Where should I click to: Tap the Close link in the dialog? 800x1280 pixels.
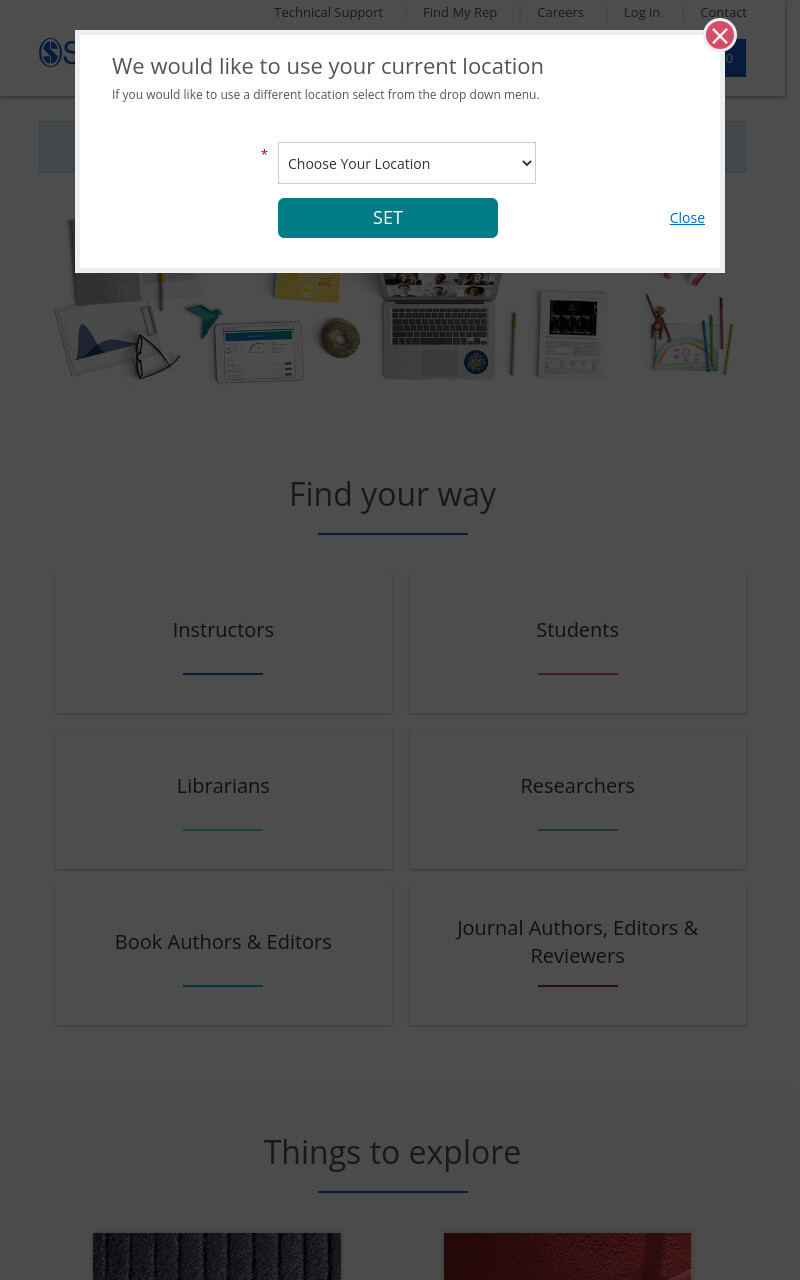(x=687, y=218)
